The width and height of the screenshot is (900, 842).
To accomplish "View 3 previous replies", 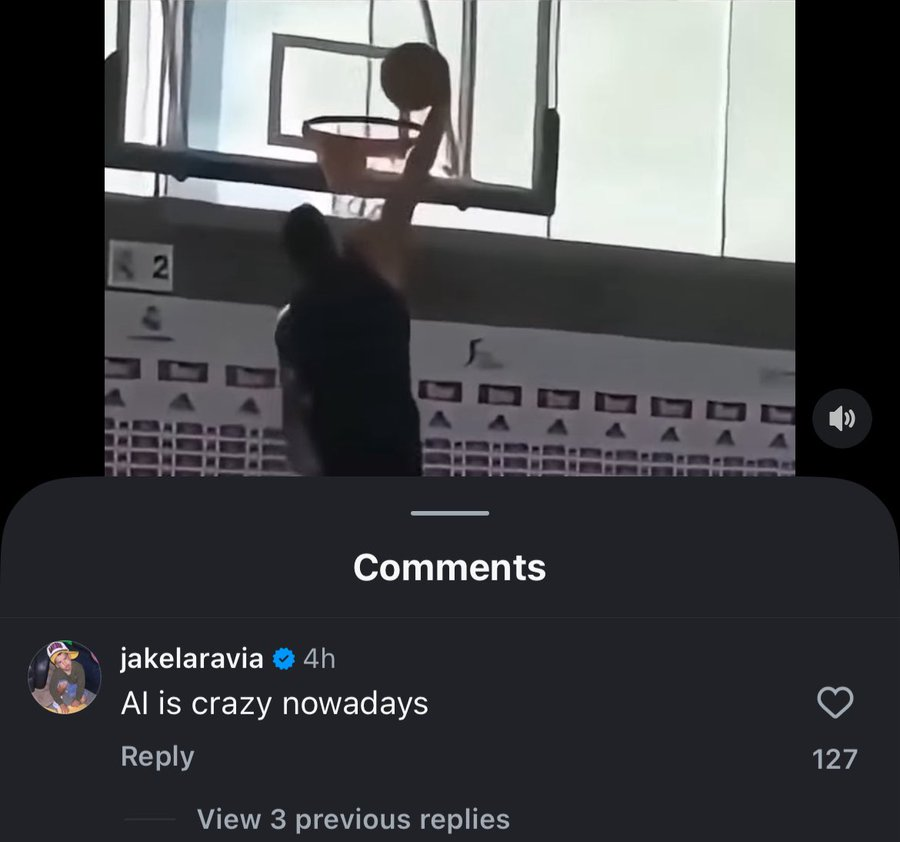I will pyautogui.click(x=353, y=819).
